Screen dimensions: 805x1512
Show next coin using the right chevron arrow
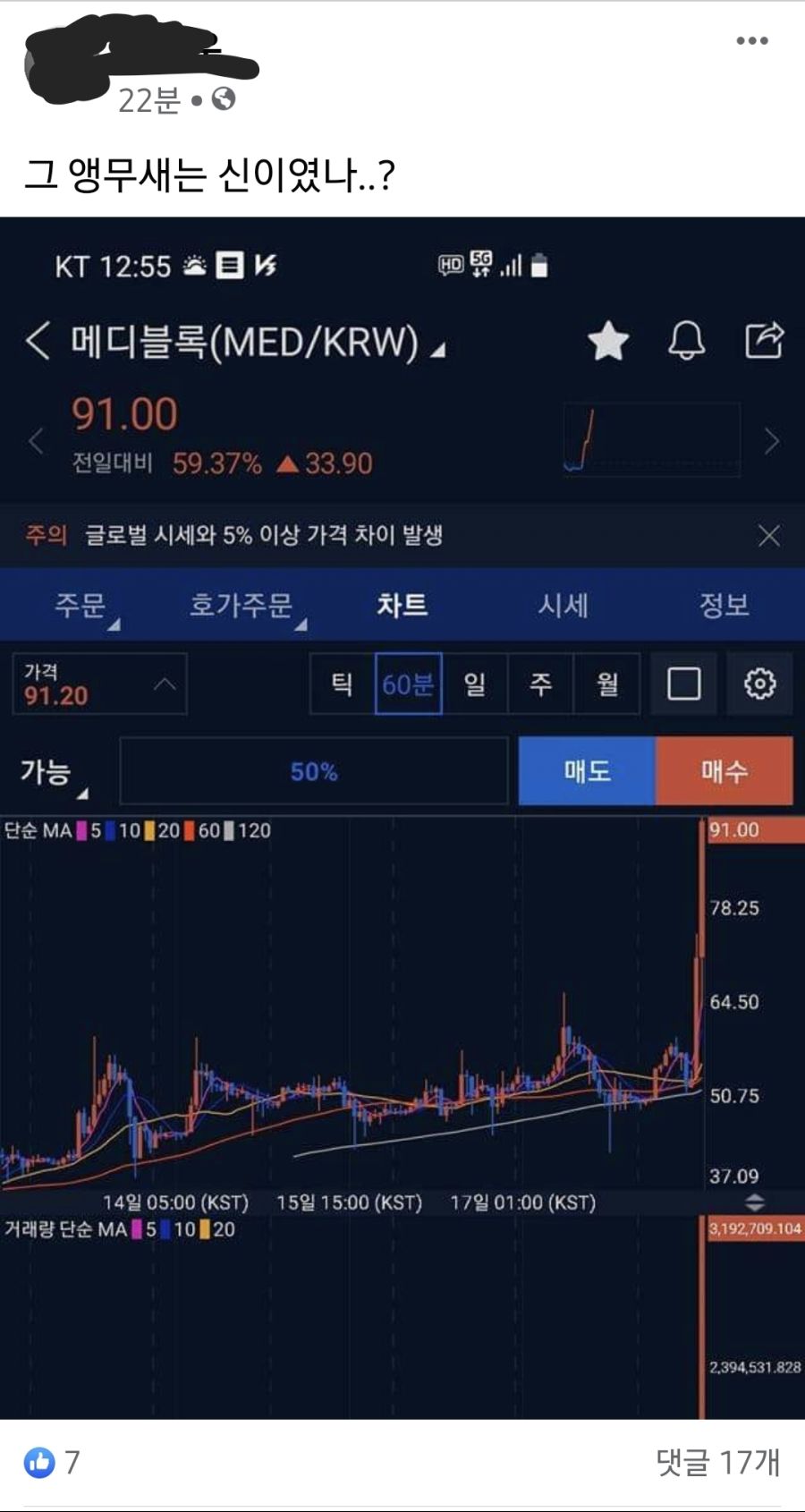pyautogui.click(x=769, y=441)
